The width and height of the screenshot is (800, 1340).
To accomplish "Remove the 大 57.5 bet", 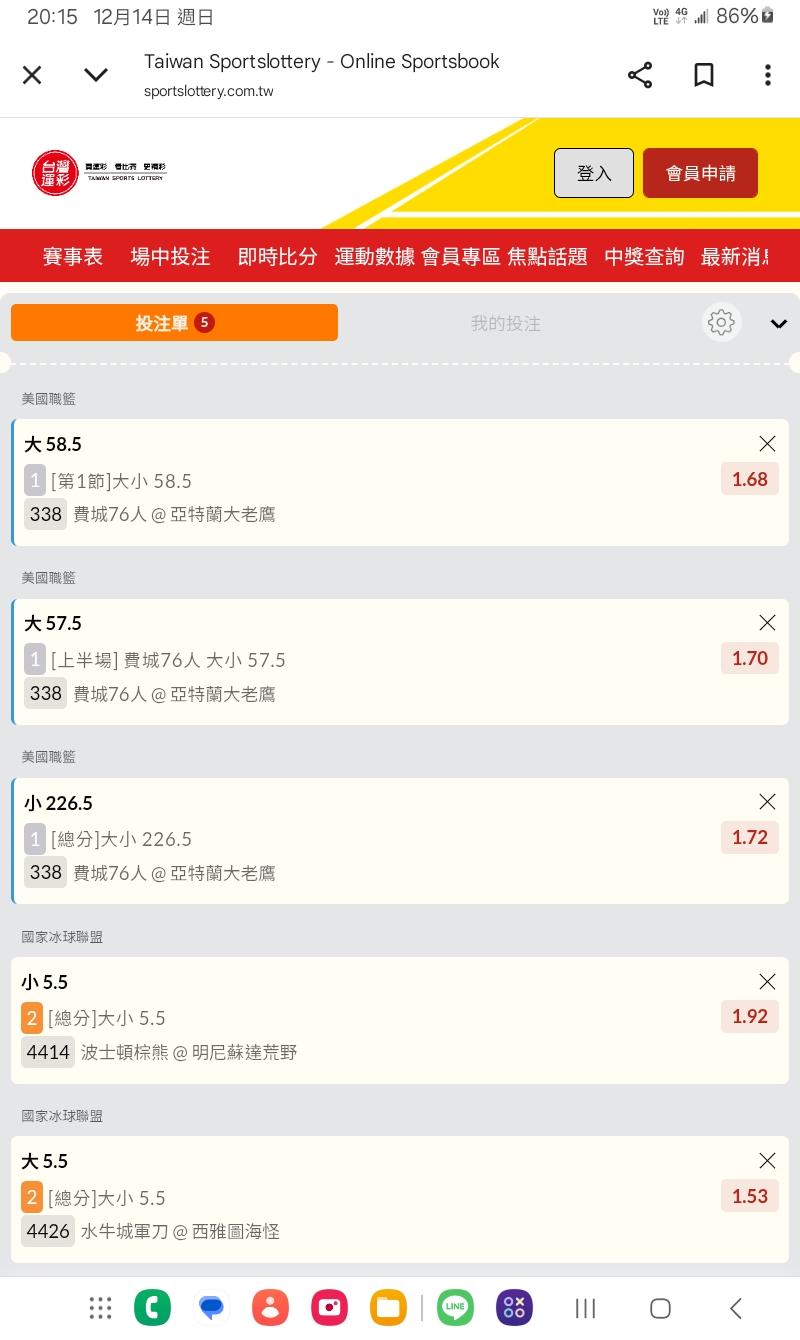I will point(767,622).
